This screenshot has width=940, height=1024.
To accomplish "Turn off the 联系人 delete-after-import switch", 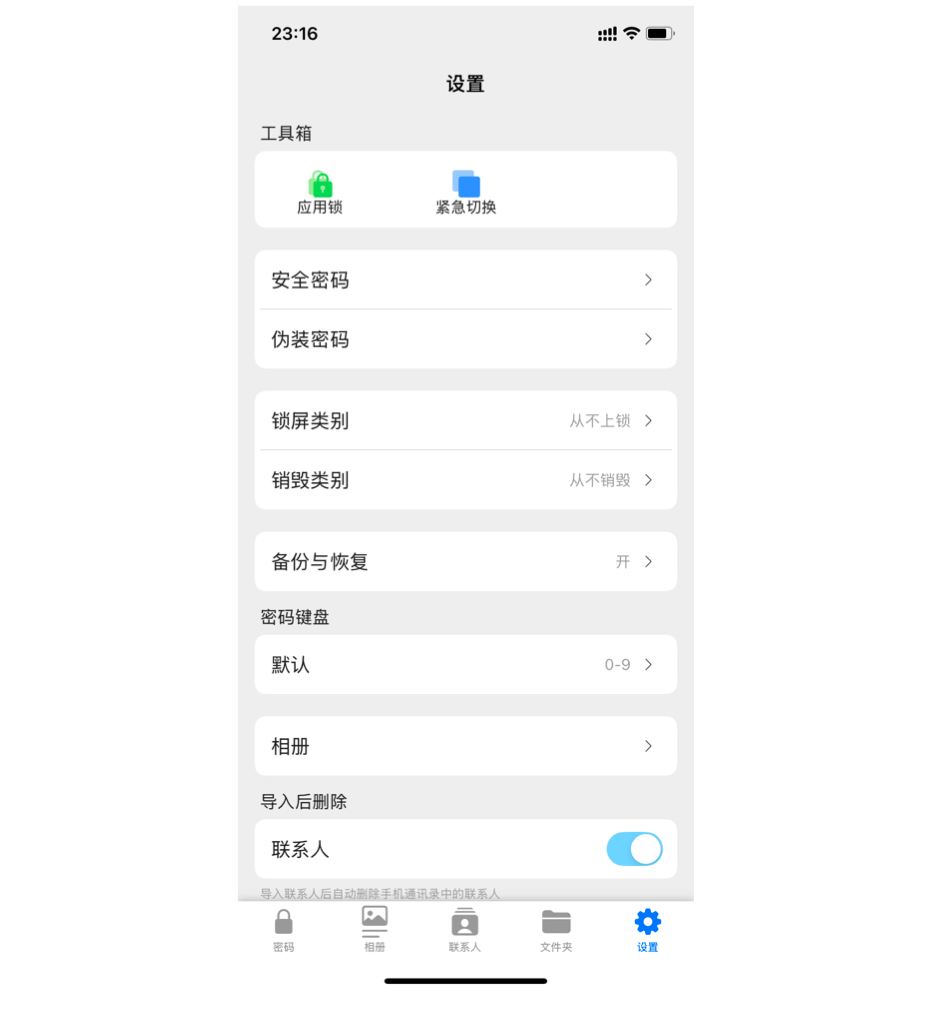I will [x=634, y=849].
